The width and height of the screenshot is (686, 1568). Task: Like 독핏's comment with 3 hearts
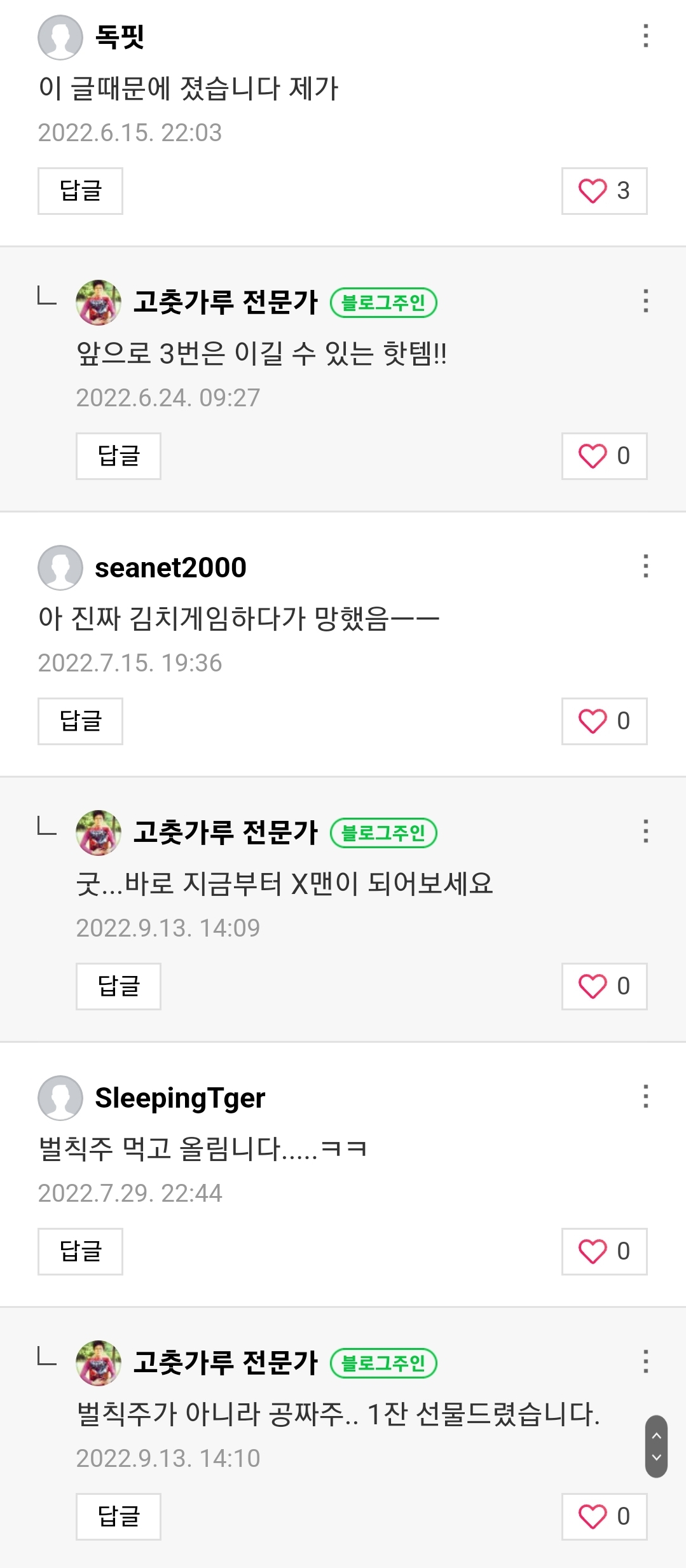click(604, 191)
